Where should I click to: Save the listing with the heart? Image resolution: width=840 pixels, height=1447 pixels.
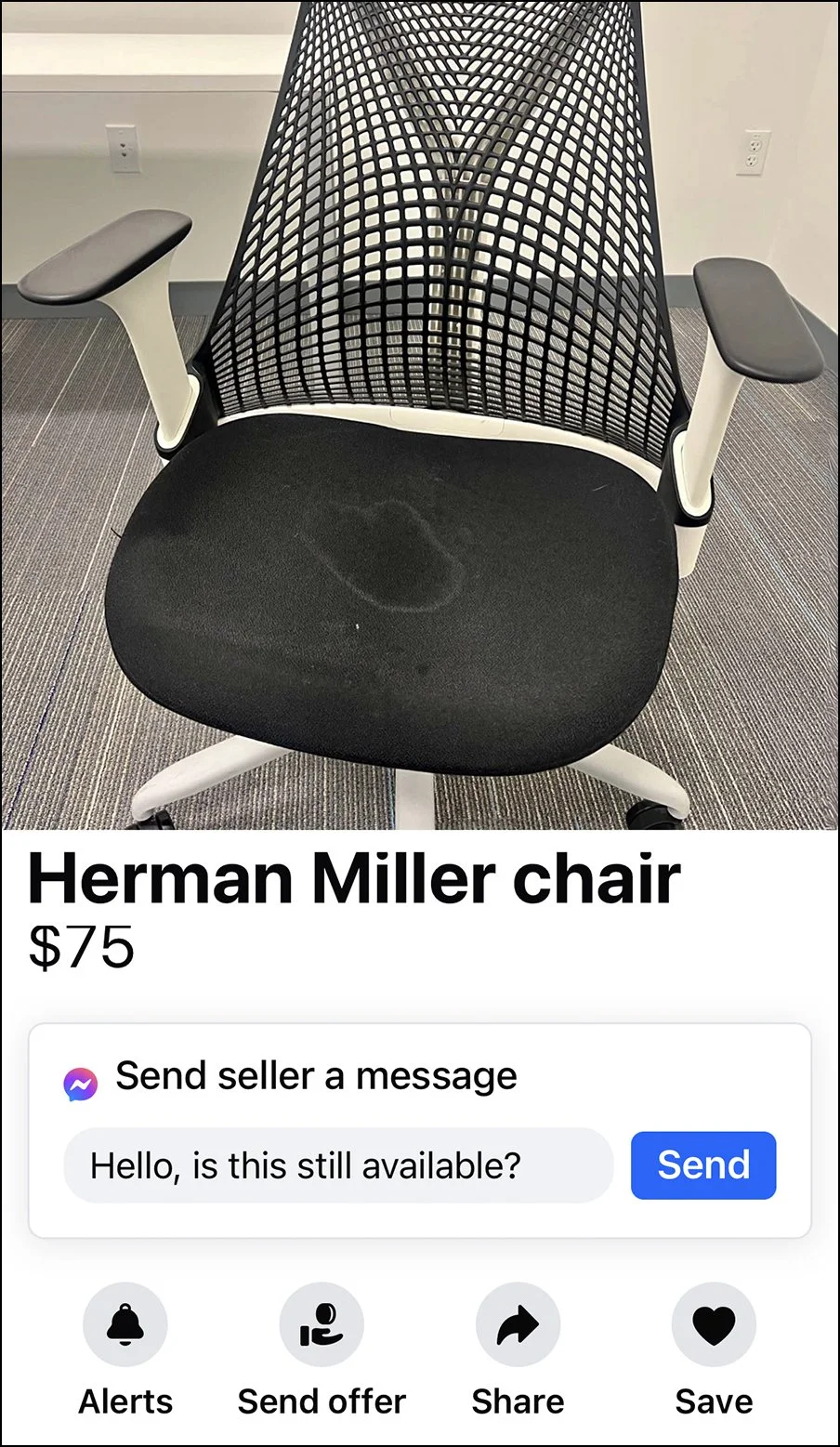coord(714,1325)
